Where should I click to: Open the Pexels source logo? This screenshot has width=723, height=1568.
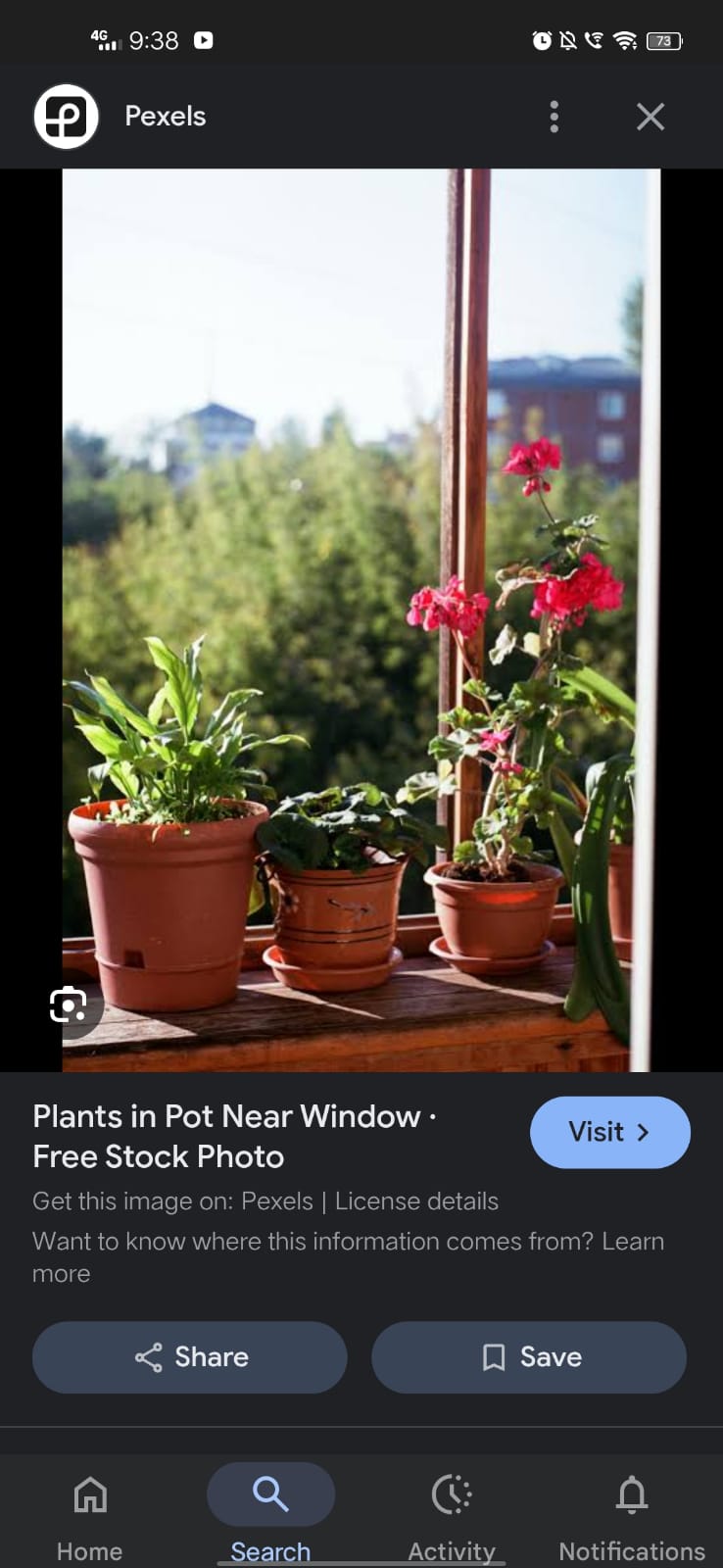[x=67, y=117]
